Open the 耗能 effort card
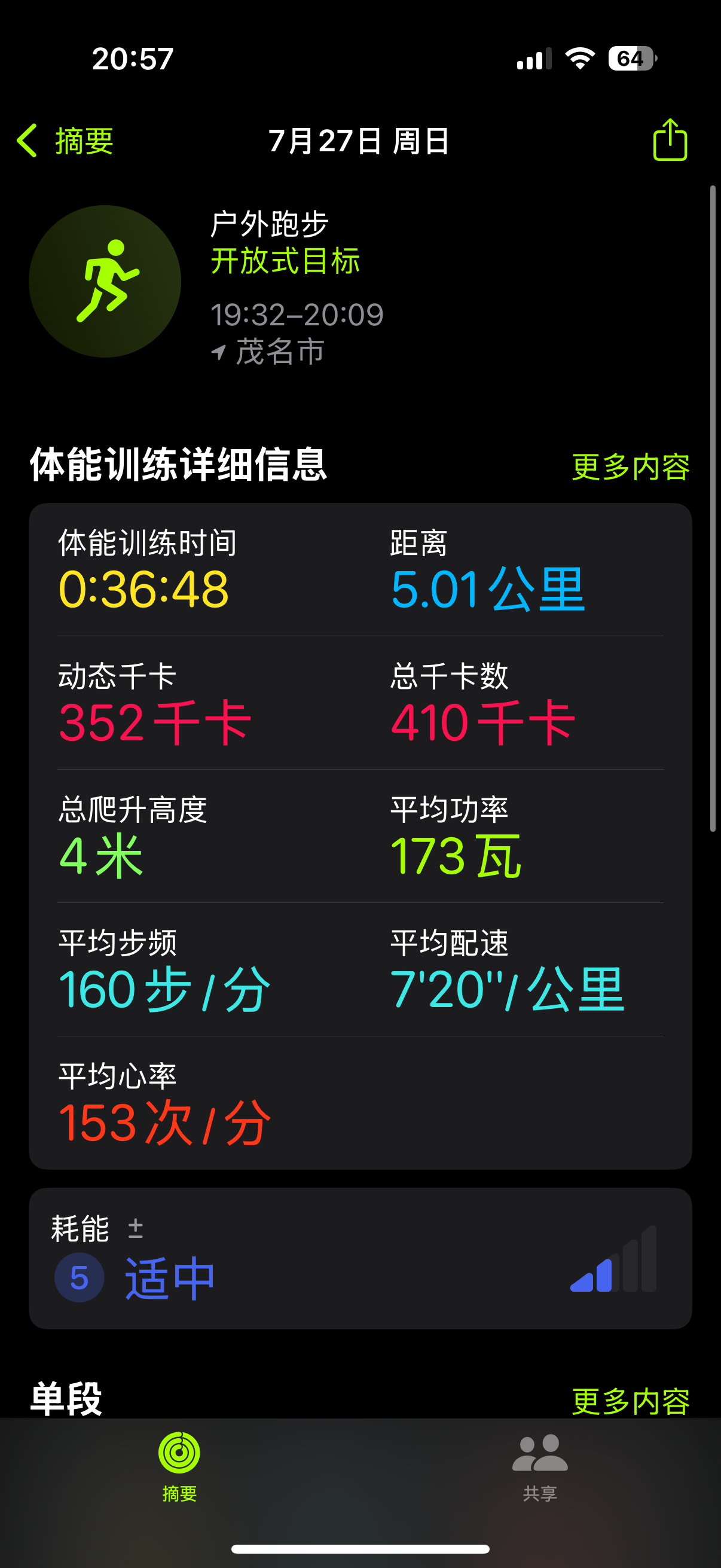 pos(359,1258)
